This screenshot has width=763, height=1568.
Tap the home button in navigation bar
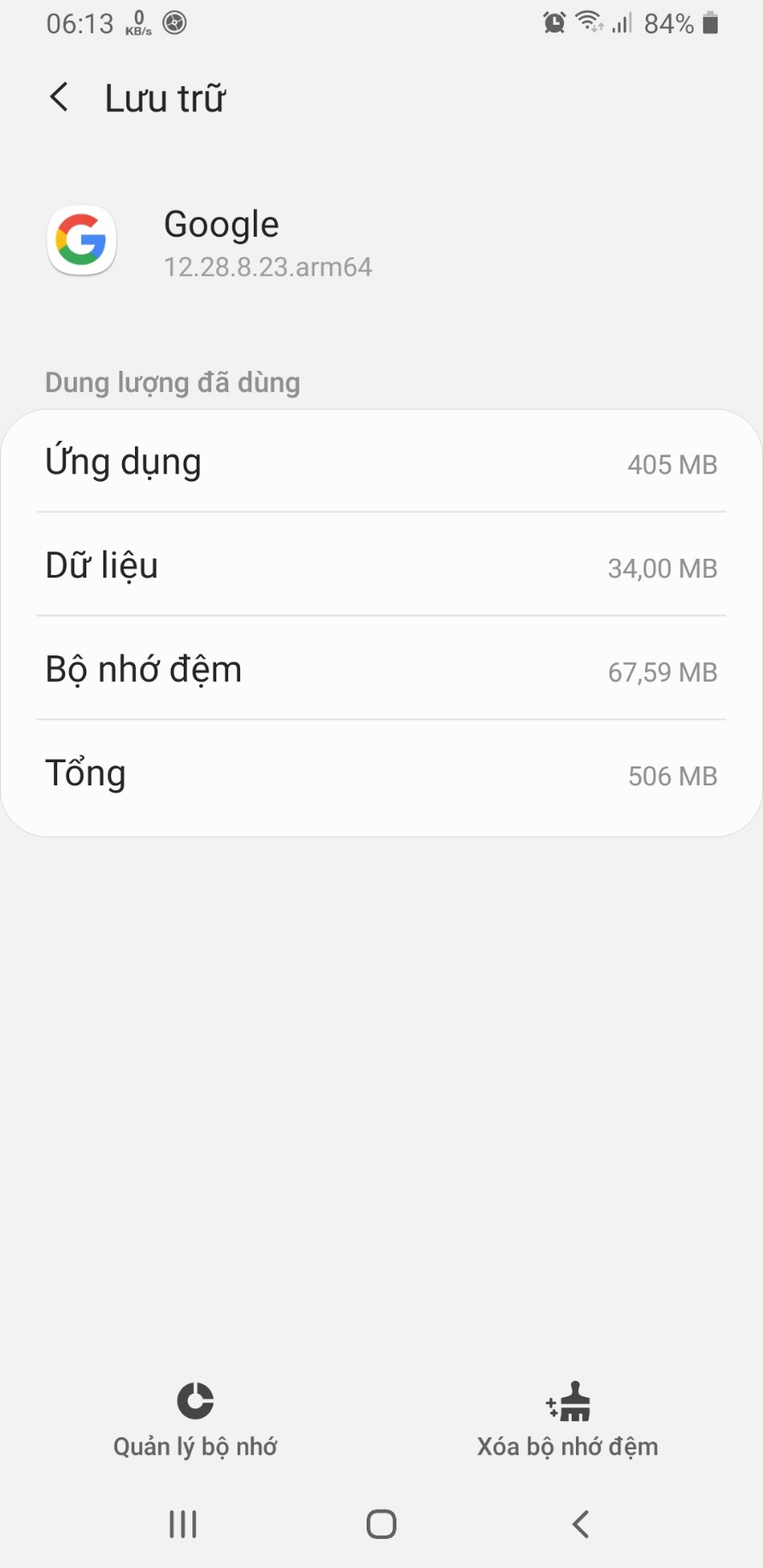click(x=381, y=1523)
